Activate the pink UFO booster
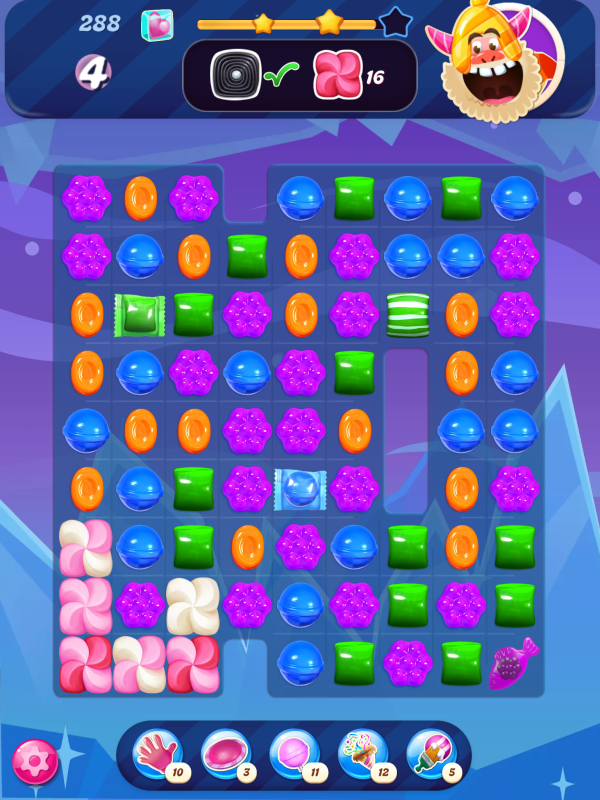This screenshot has width=600, height=800. (x=224, y=755)
